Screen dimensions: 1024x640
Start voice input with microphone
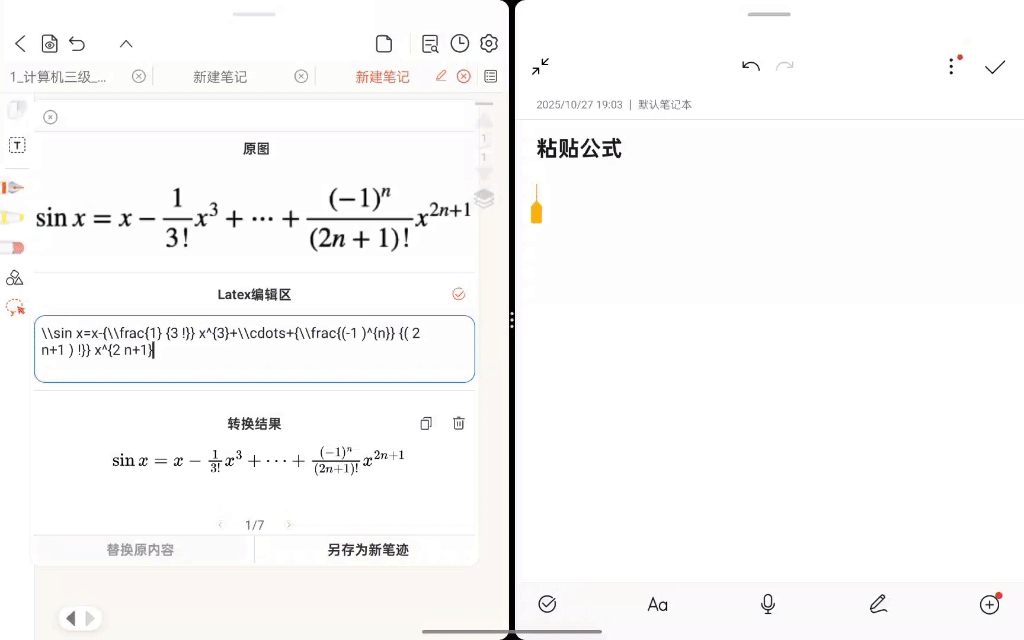[x=767, y=604]
